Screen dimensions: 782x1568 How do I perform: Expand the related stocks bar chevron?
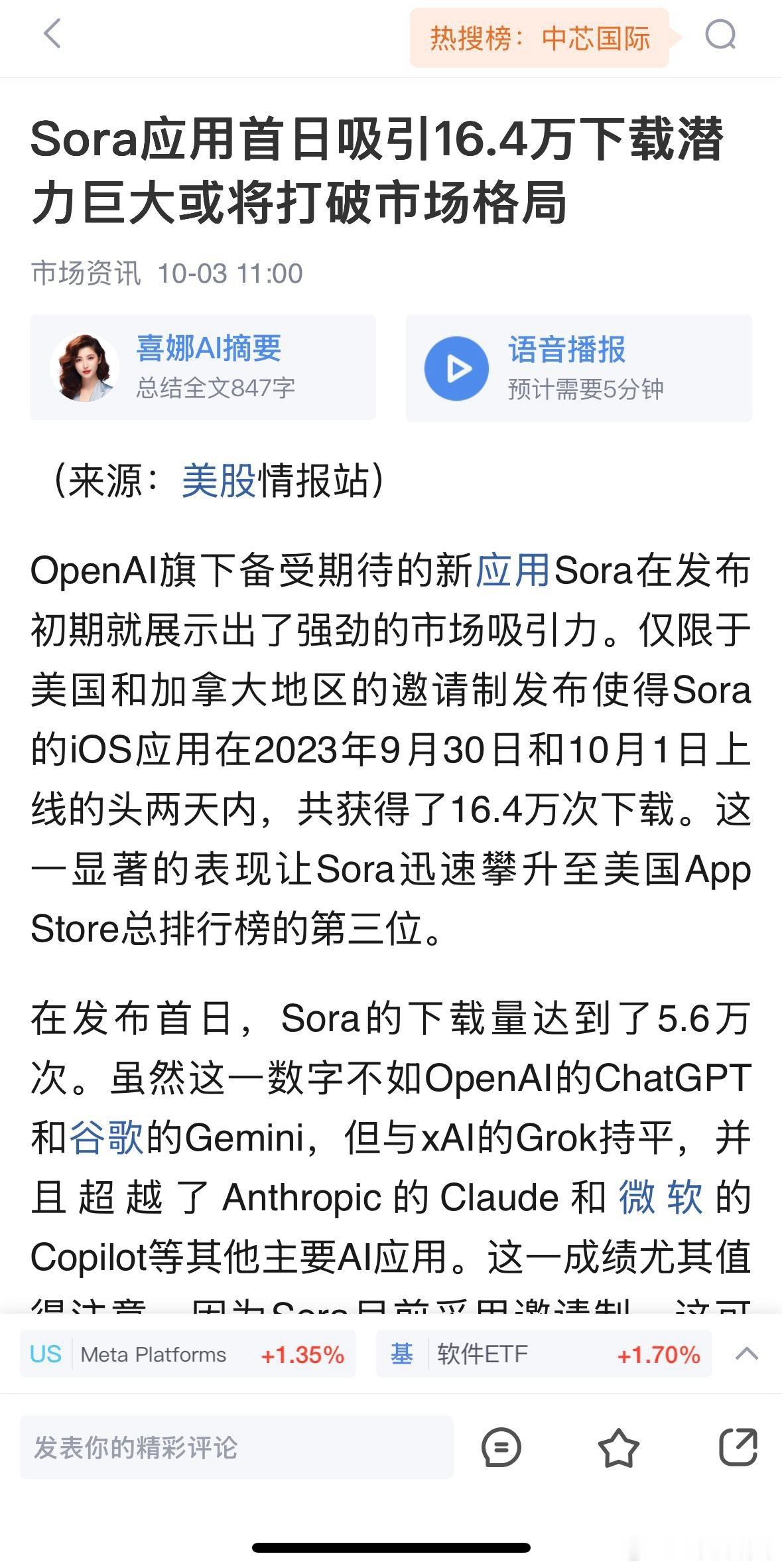click(x=747, y=1354)
